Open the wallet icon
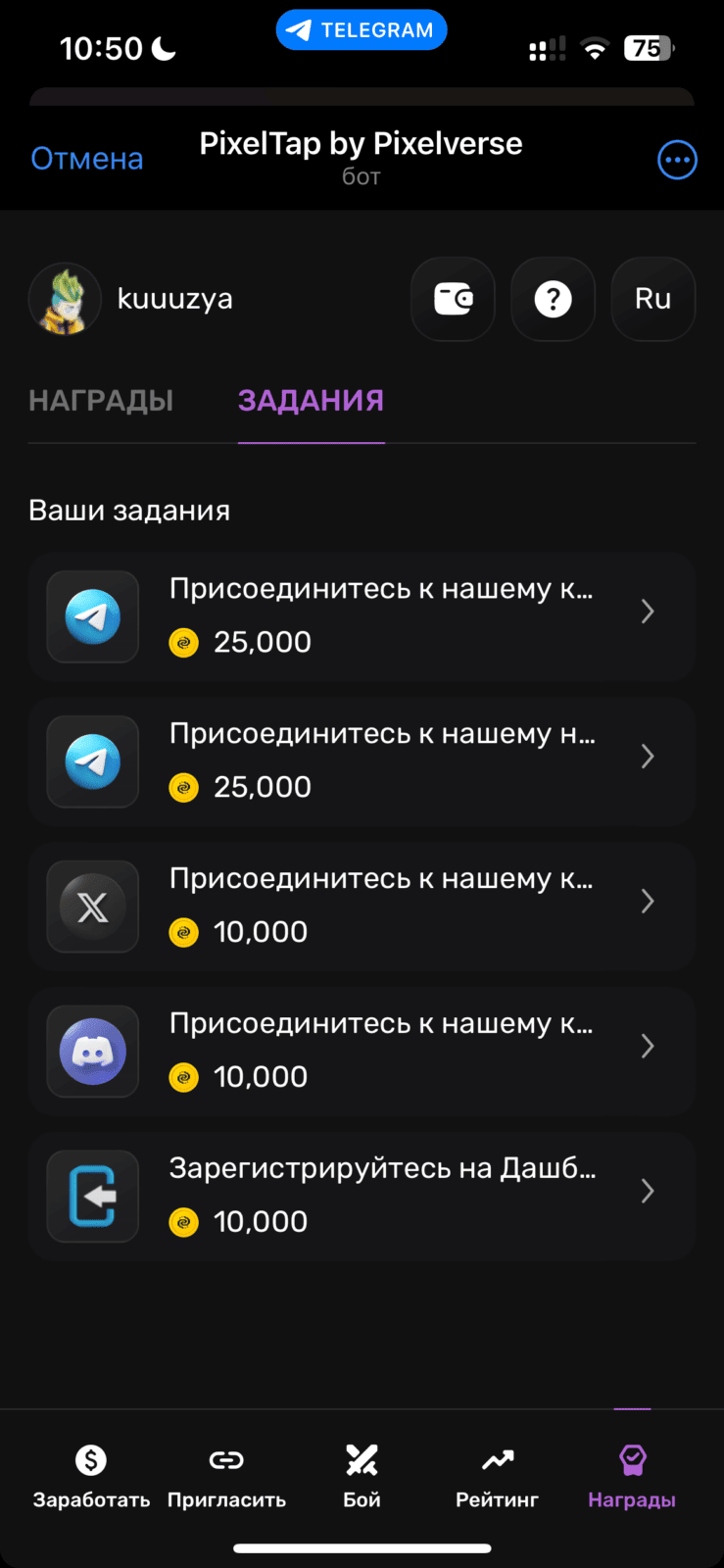 click(x=453, y=299)
